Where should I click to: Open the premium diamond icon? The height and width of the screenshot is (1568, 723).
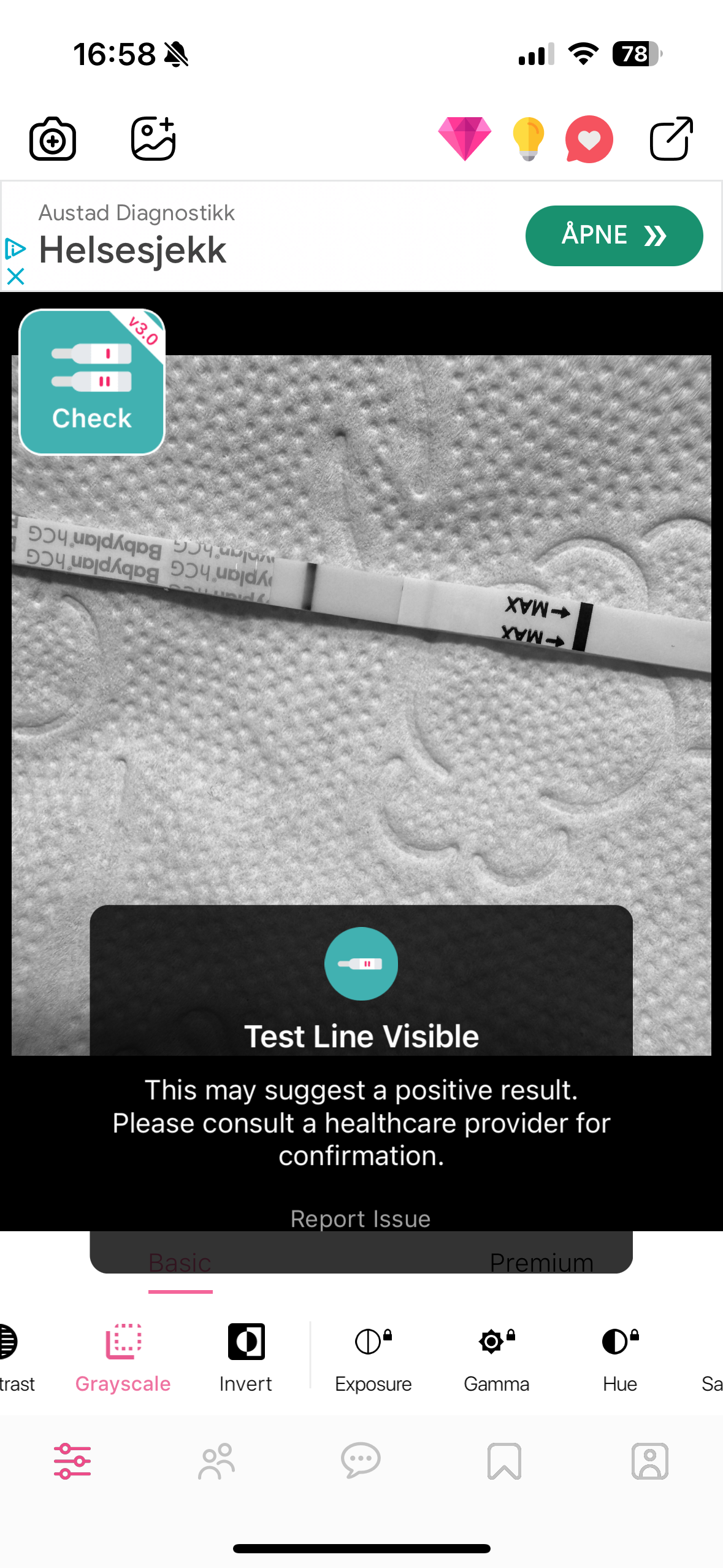tap(464, 139)
